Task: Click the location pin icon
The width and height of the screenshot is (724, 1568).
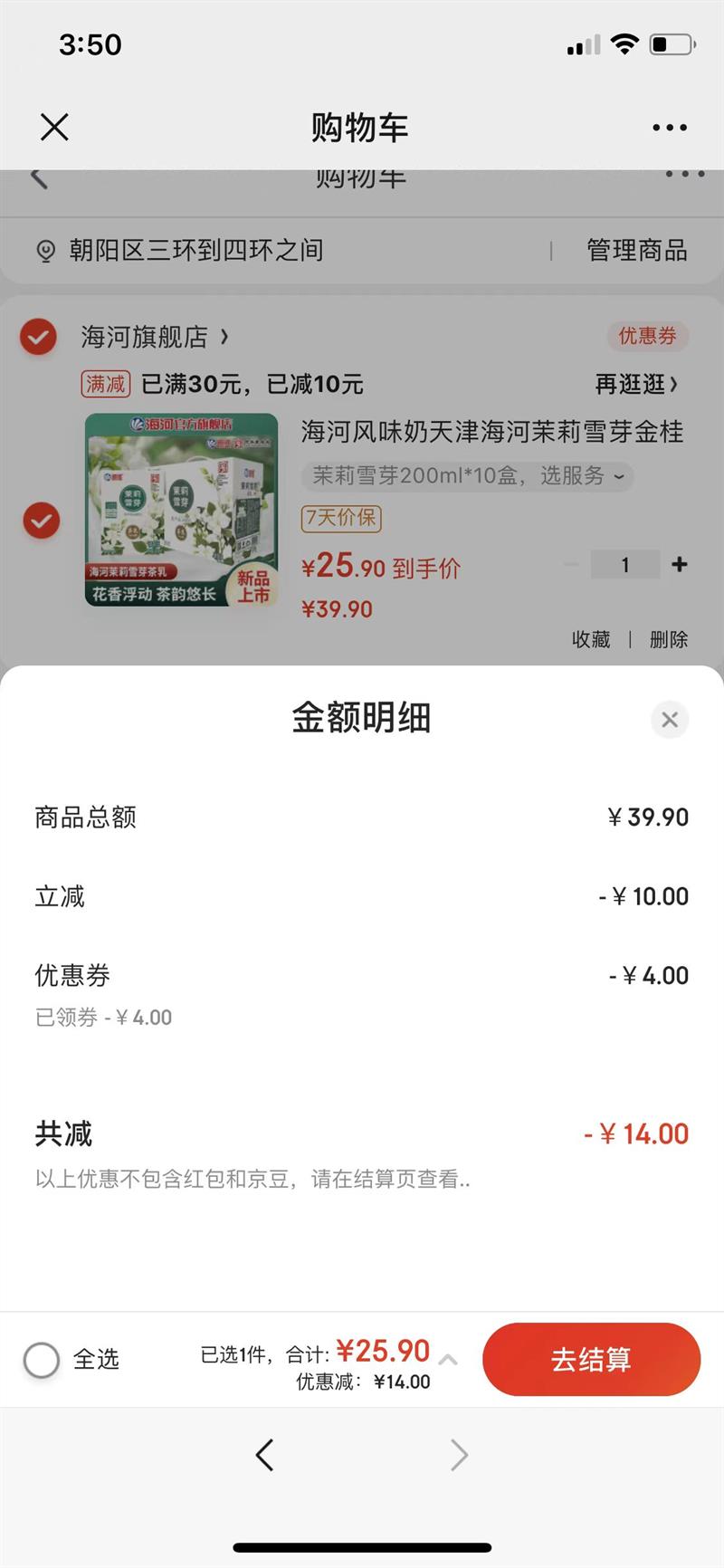Action: 43,250
